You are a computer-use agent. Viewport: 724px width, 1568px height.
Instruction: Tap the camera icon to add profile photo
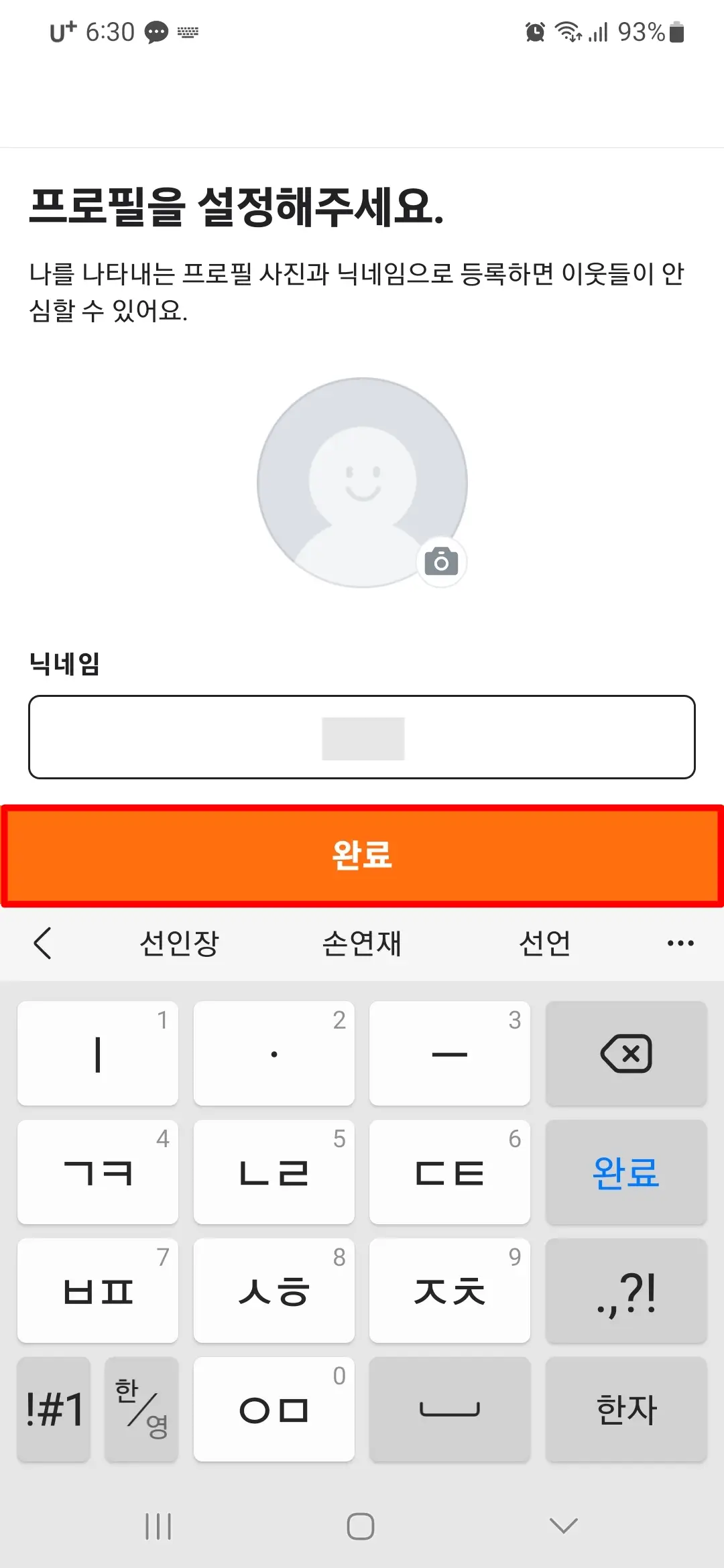(x=441, y=563)
